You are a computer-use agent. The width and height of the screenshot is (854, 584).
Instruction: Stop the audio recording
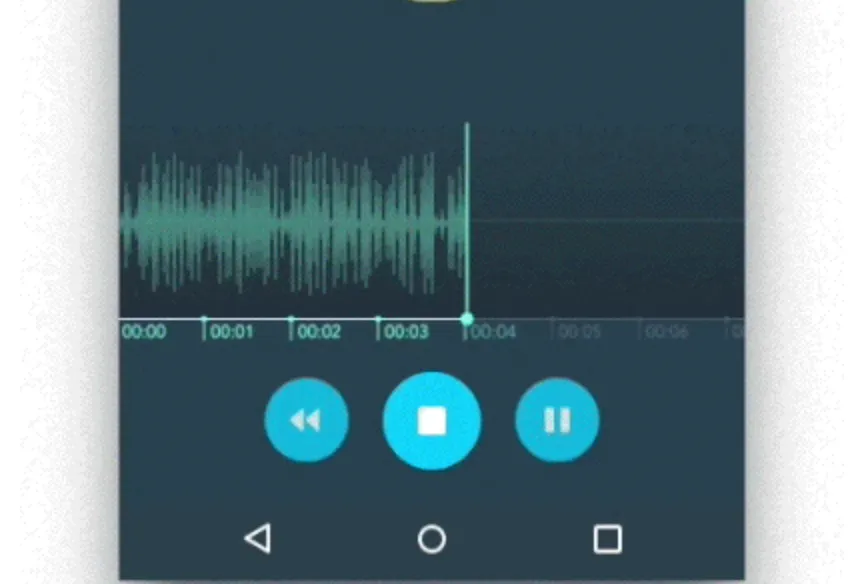(x=432, y=421)
